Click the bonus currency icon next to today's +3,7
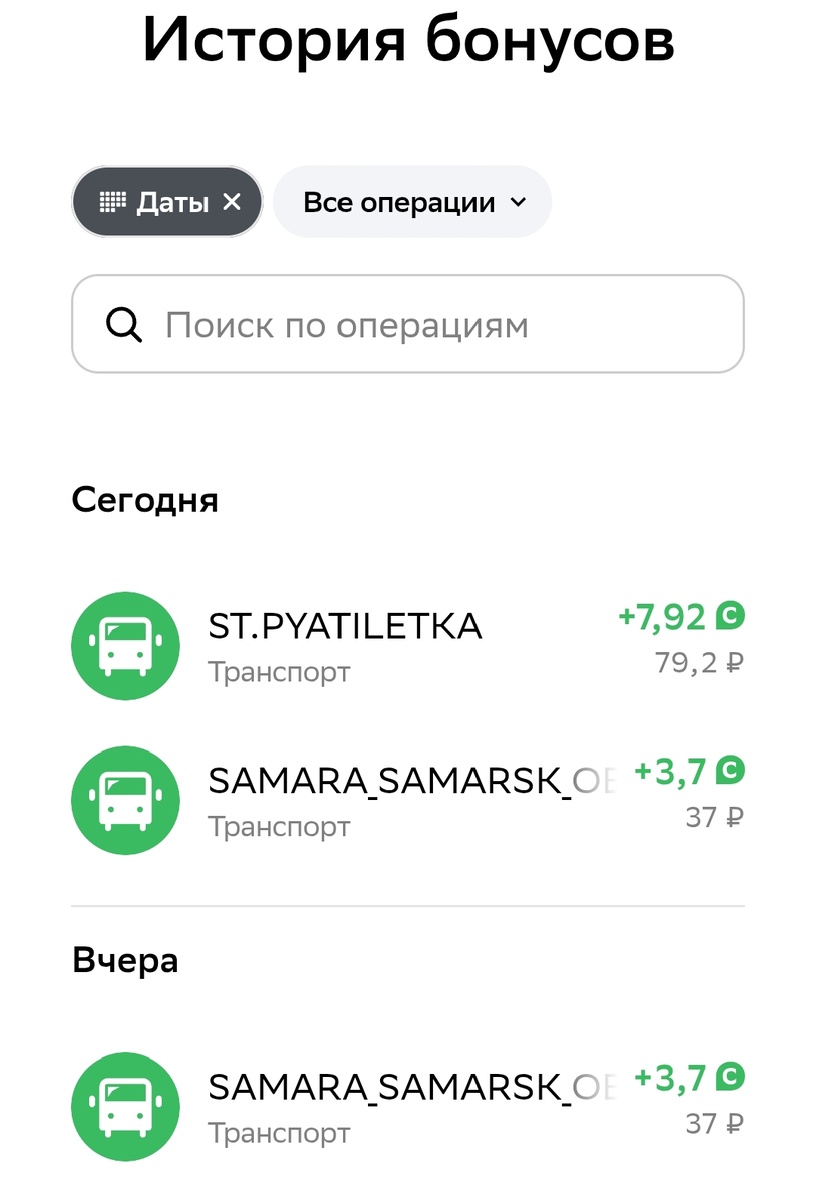Viewport: 816px width, 1200px height. click(x=729, y=771)
